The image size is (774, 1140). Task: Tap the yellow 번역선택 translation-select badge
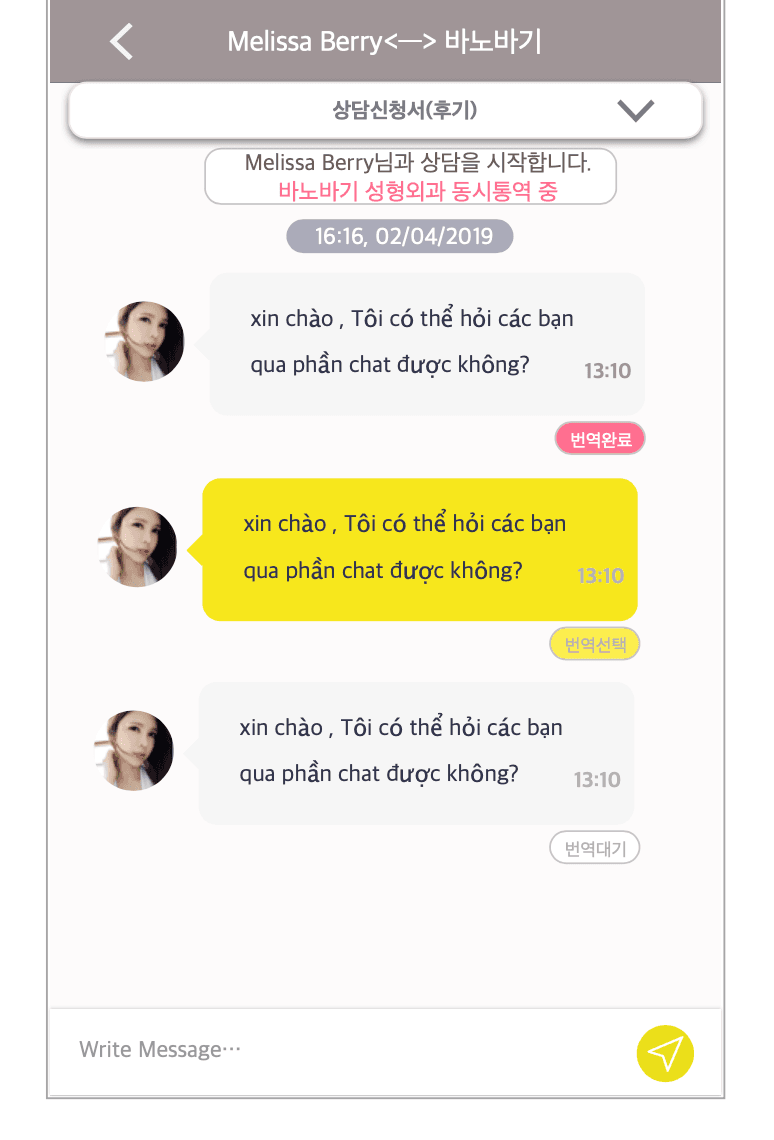tap(594, 644)
